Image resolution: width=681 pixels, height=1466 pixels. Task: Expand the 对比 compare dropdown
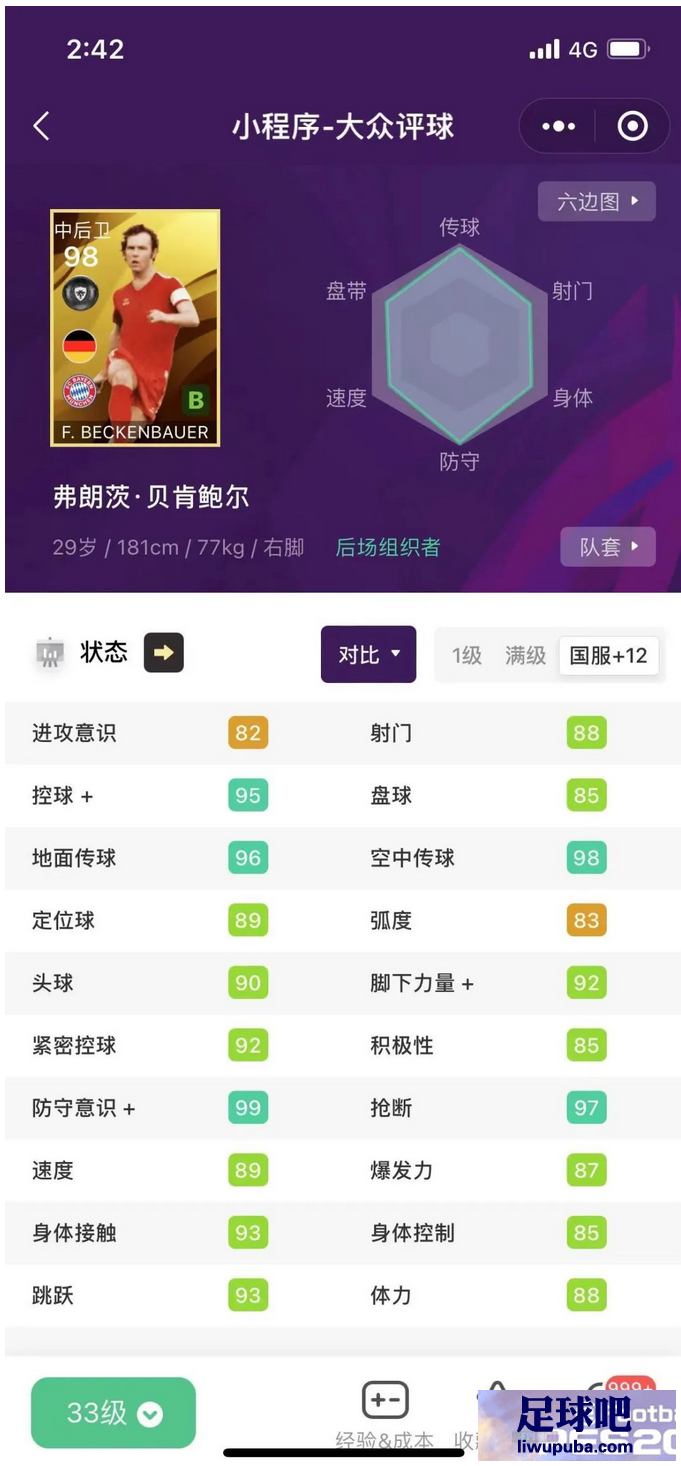click(368, 655)
